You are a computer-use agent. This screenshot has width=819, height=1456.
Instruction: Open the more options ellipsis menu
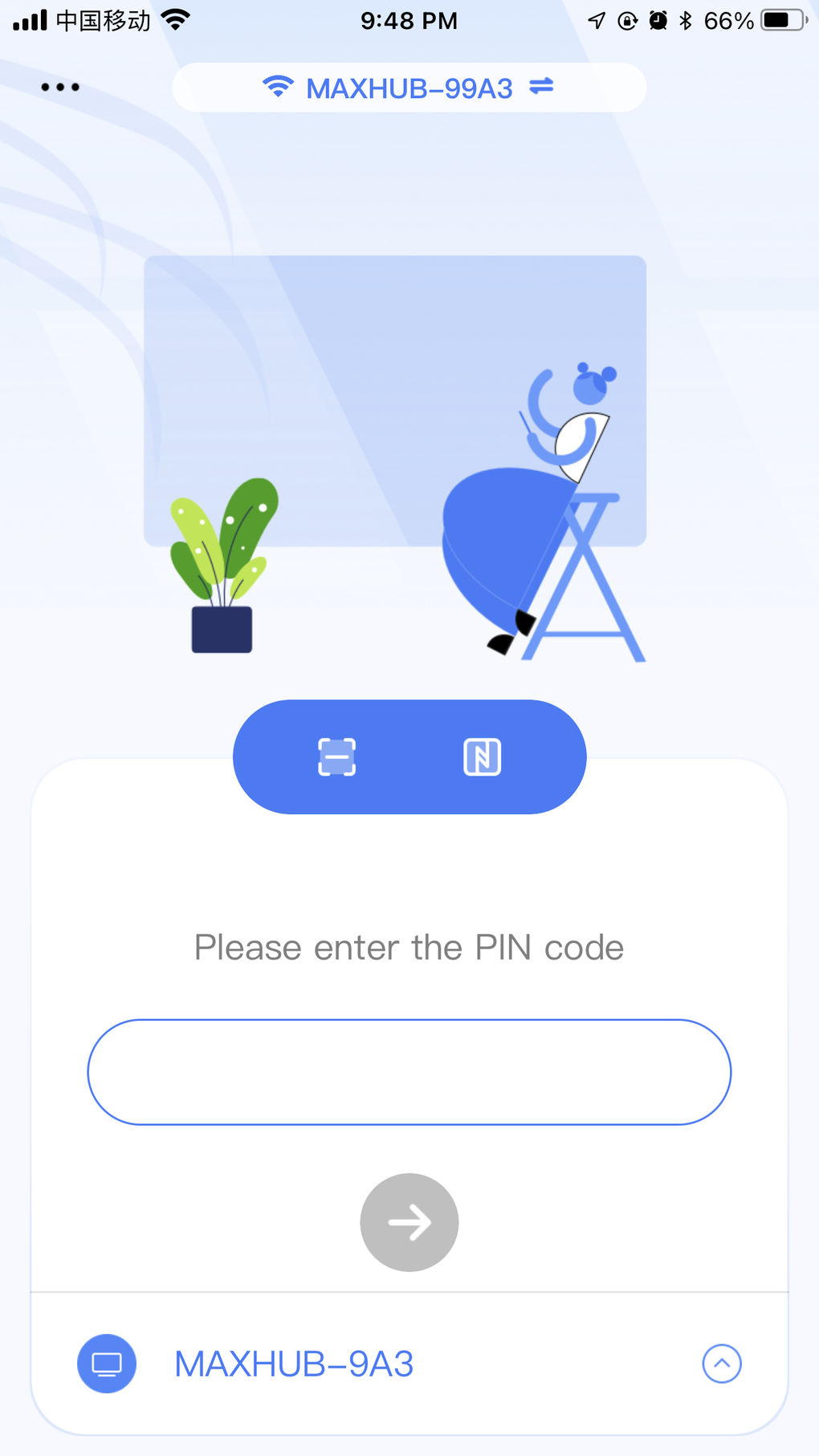pyautogui.click(x=61, y=87)
